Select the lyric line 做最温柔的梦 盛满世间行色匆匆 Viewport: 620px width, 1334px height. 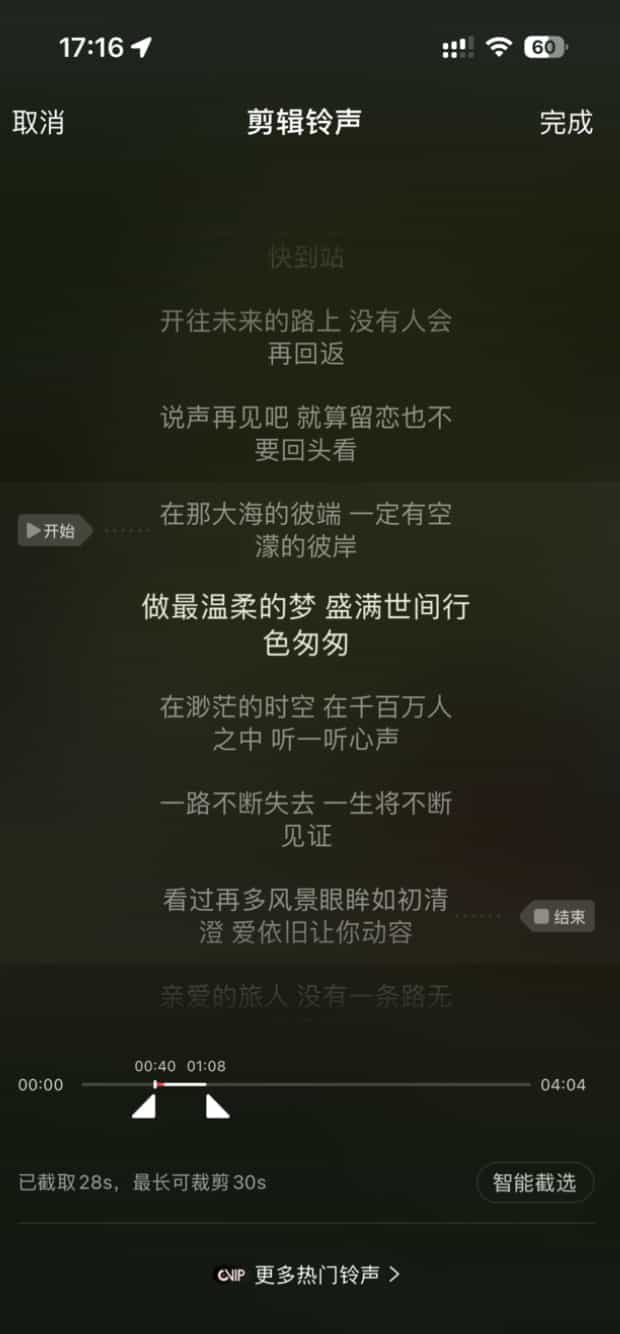306,625
